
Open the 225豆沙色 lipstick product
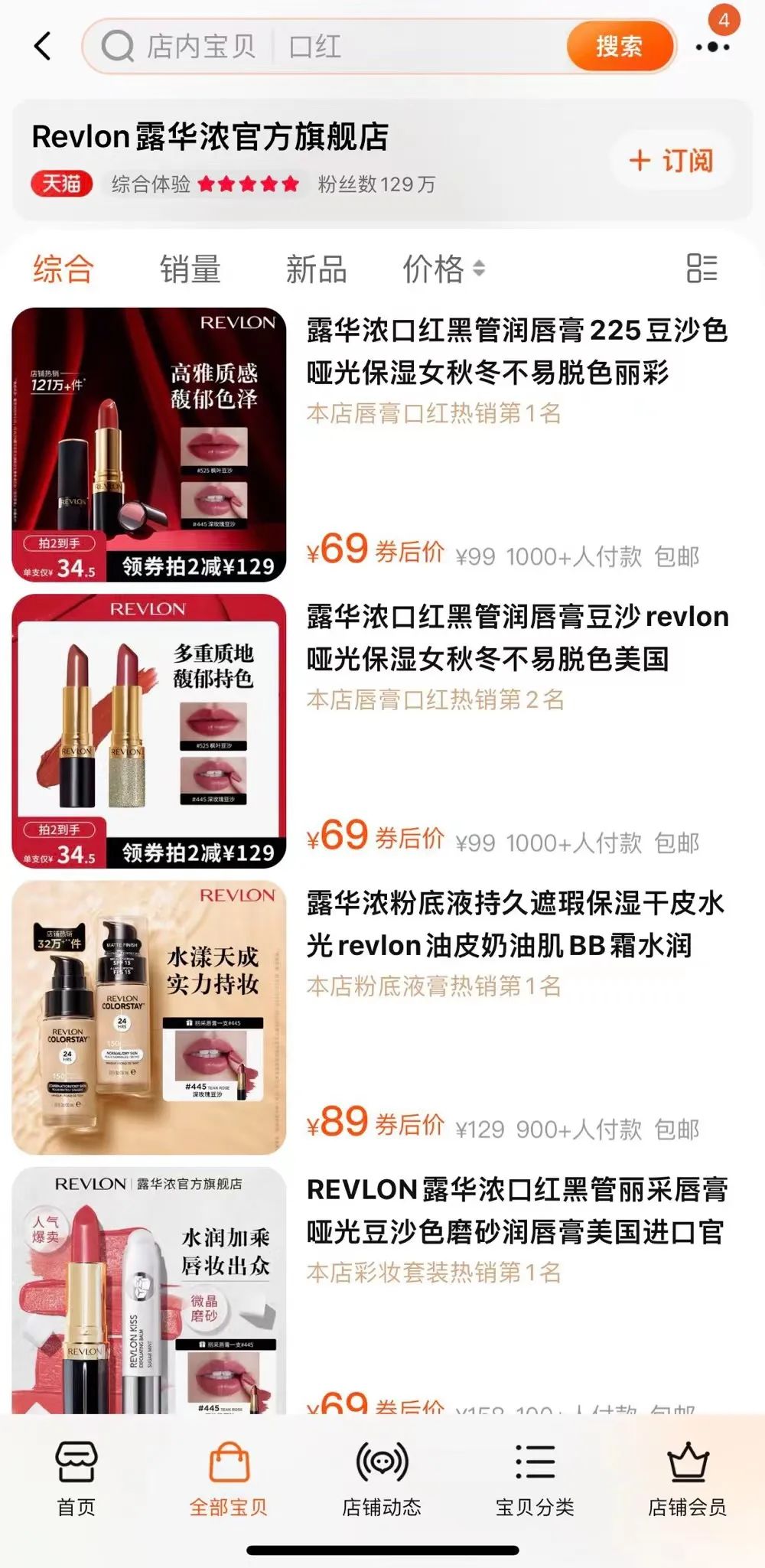[516, 351]
